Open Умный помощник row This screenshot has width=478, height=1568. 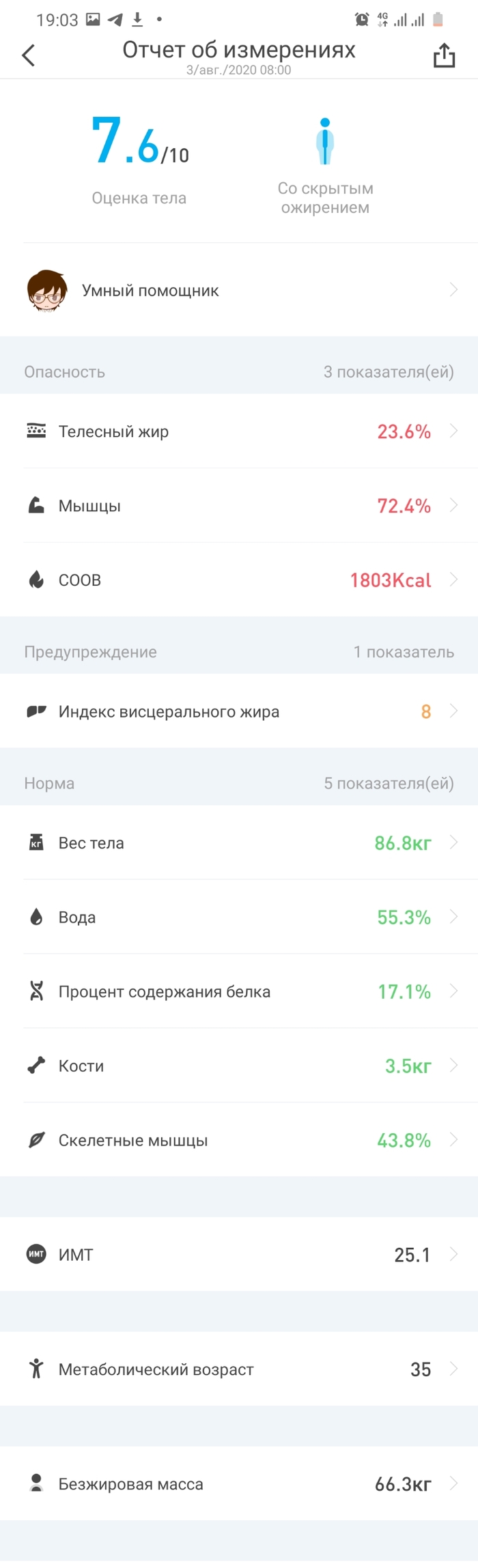pos(239,290)
